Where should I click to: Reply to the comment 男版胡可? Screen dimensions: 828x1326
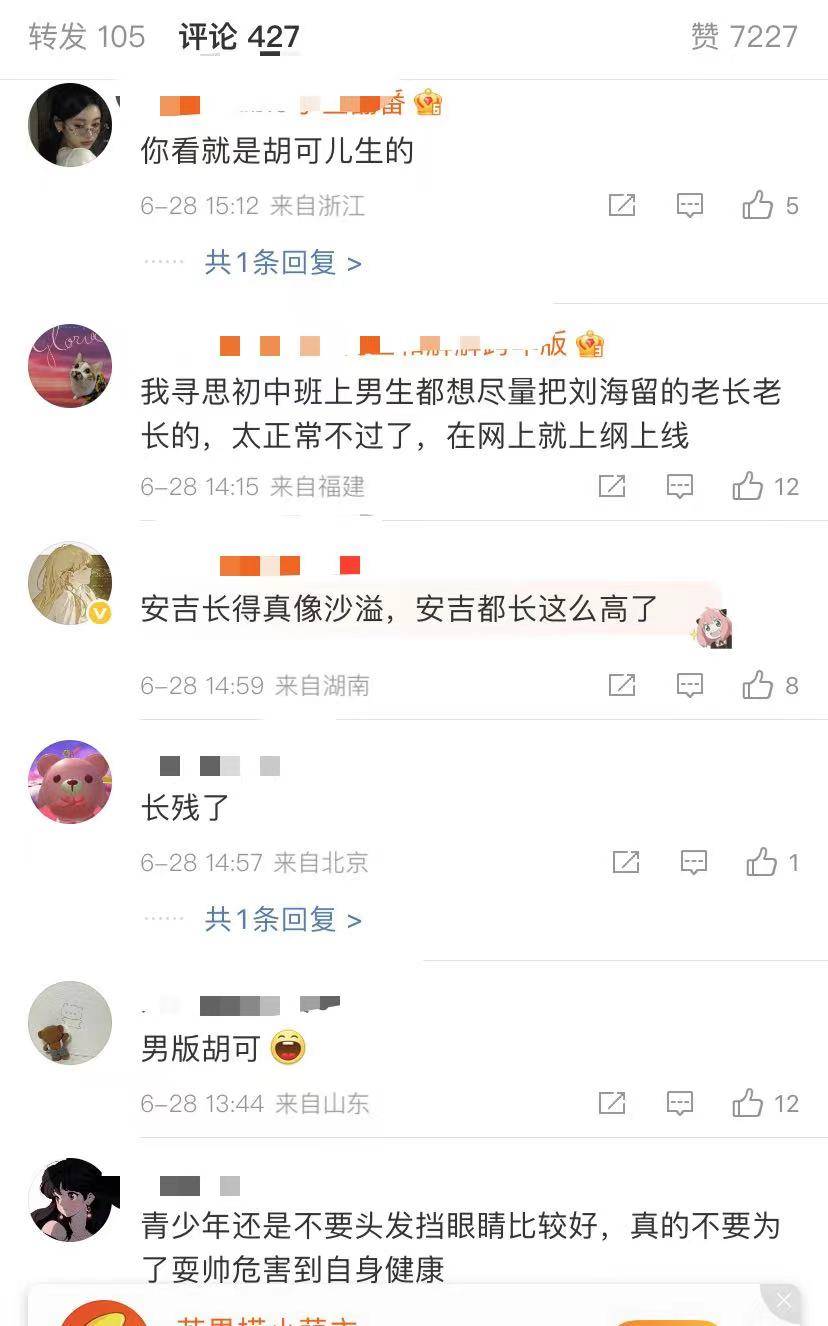pos(680,1103)
